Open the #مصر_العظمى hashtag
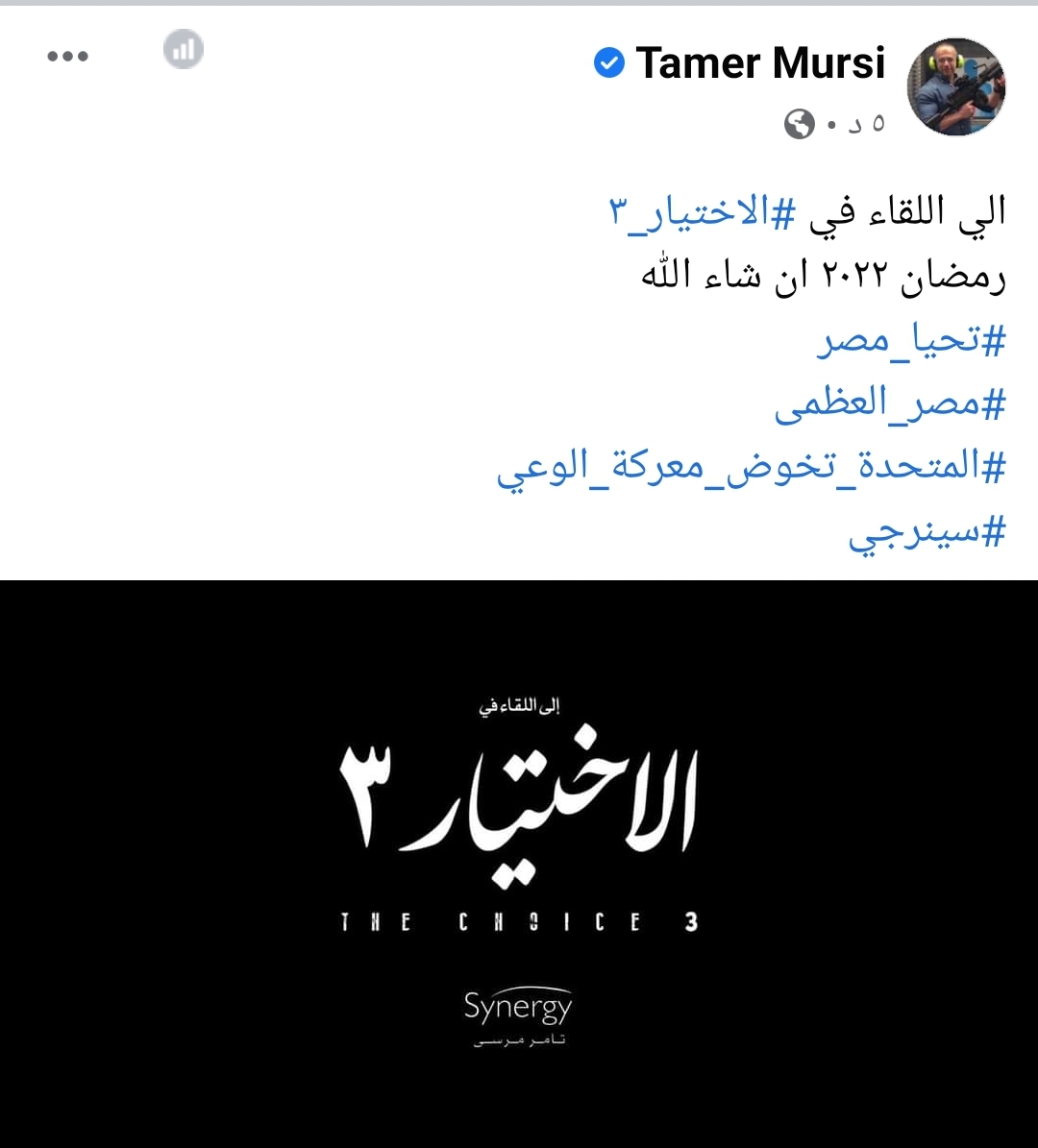This screenshot has height=1148, width=1038. coord(889,404)
